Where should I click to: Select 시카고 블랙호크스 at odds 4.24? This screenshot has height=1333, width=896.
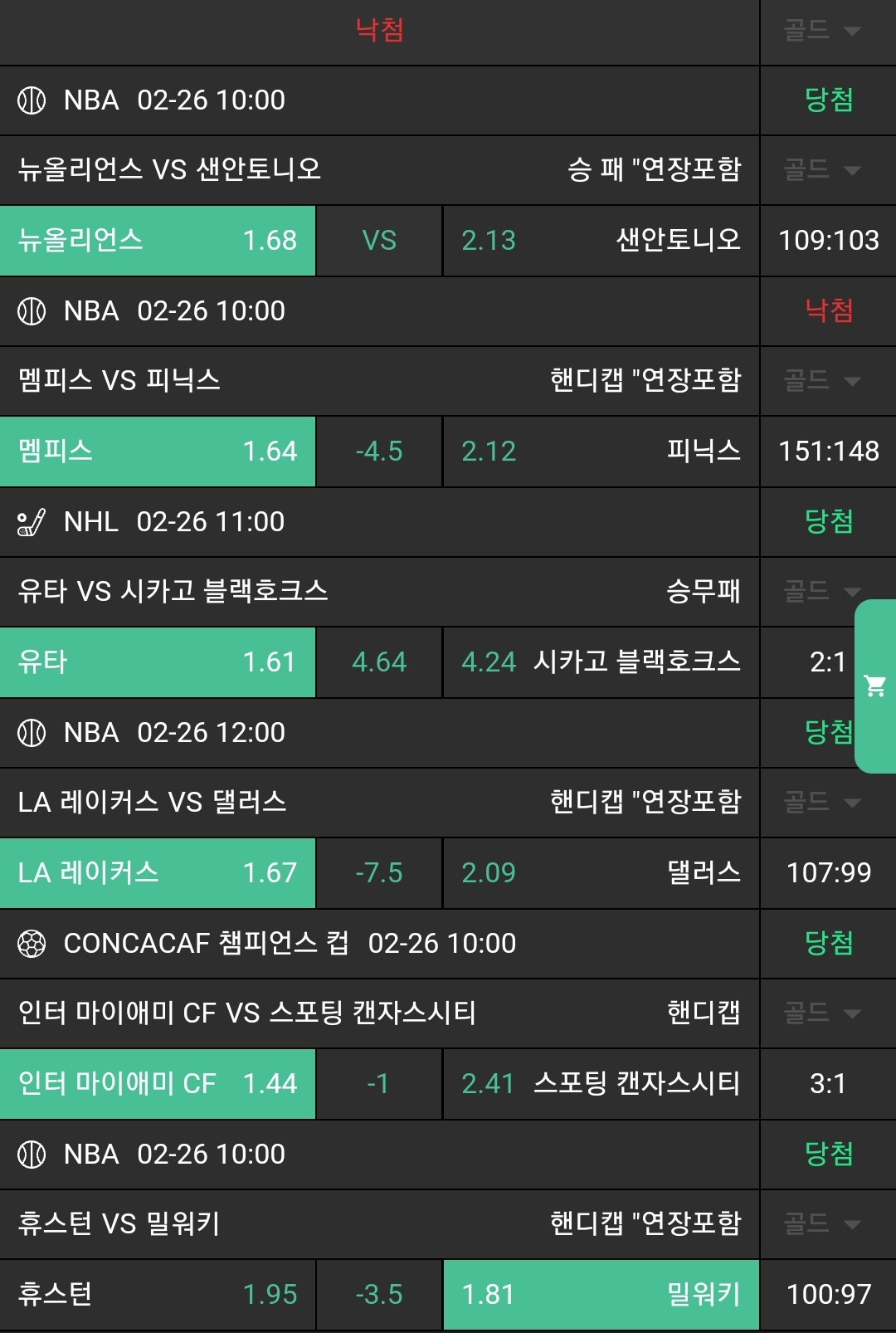click(601, 662)
